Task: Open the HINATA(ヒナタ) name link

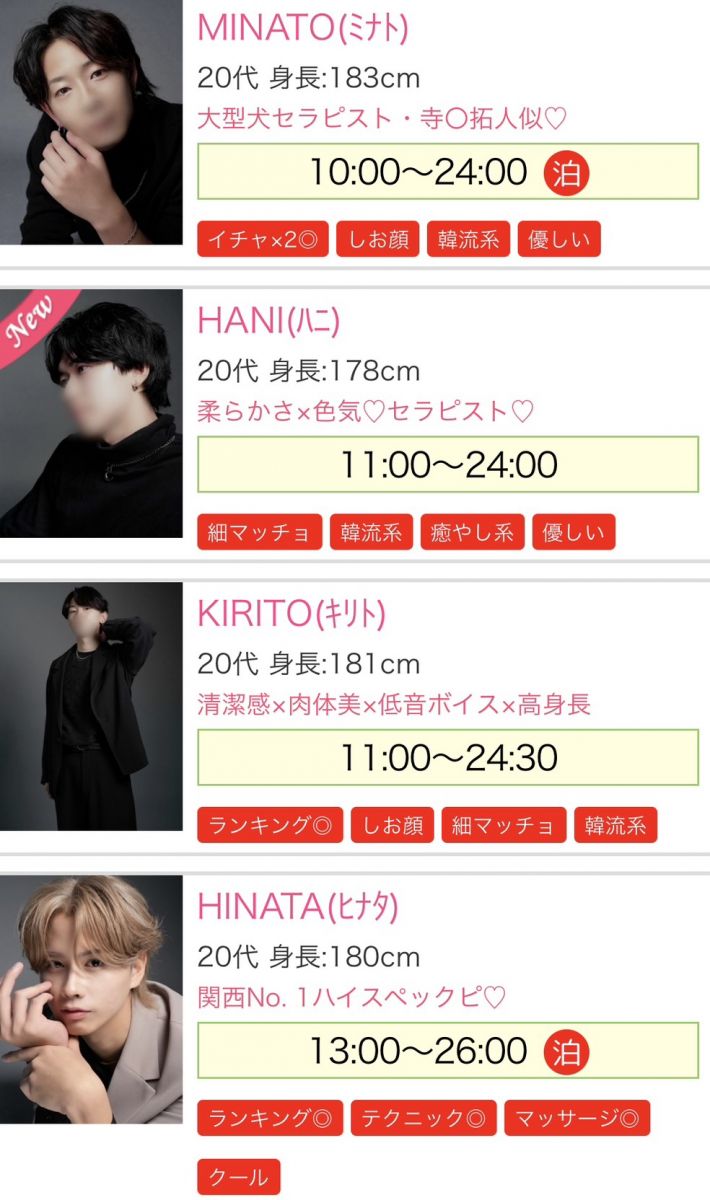Action: (298, 907)
